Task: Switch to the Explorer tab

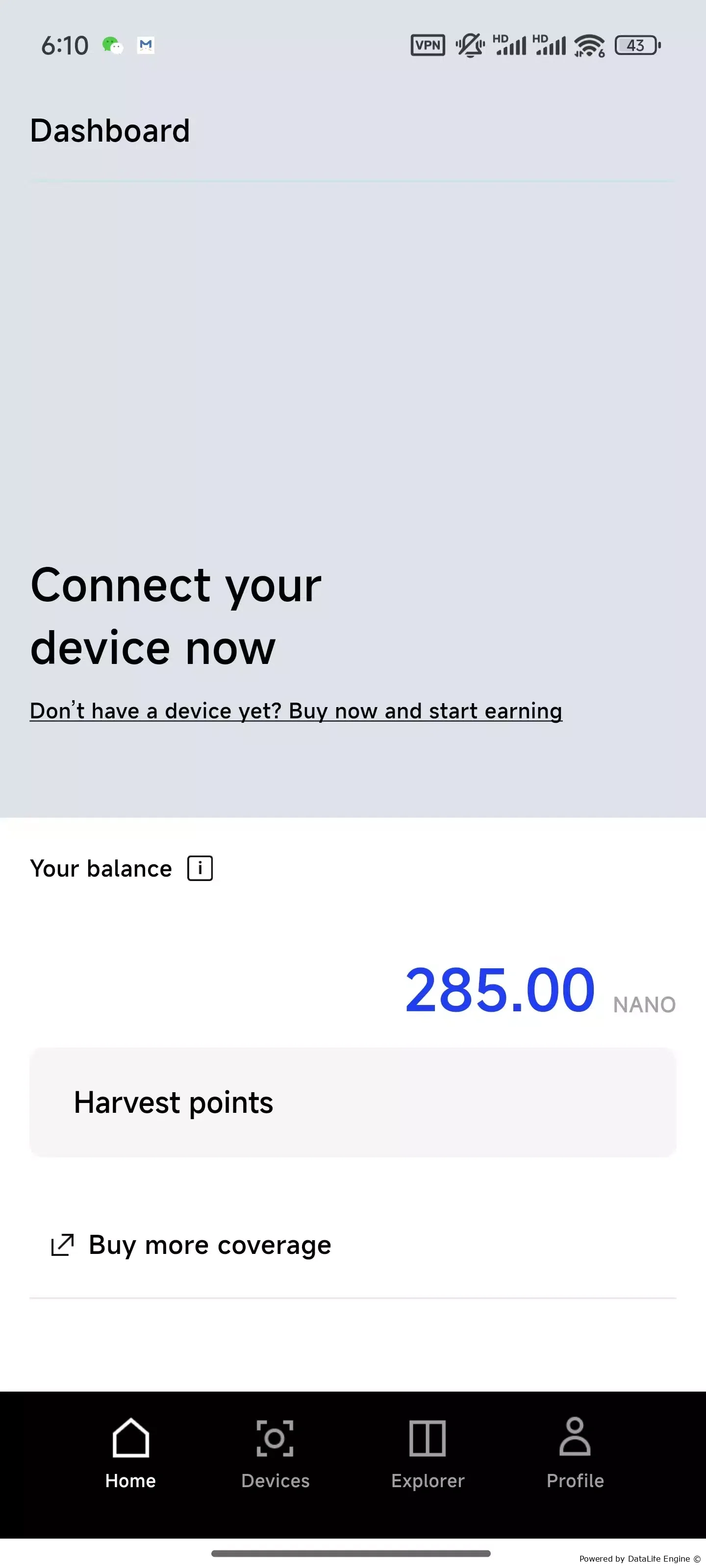Action: pos(428,1453)
